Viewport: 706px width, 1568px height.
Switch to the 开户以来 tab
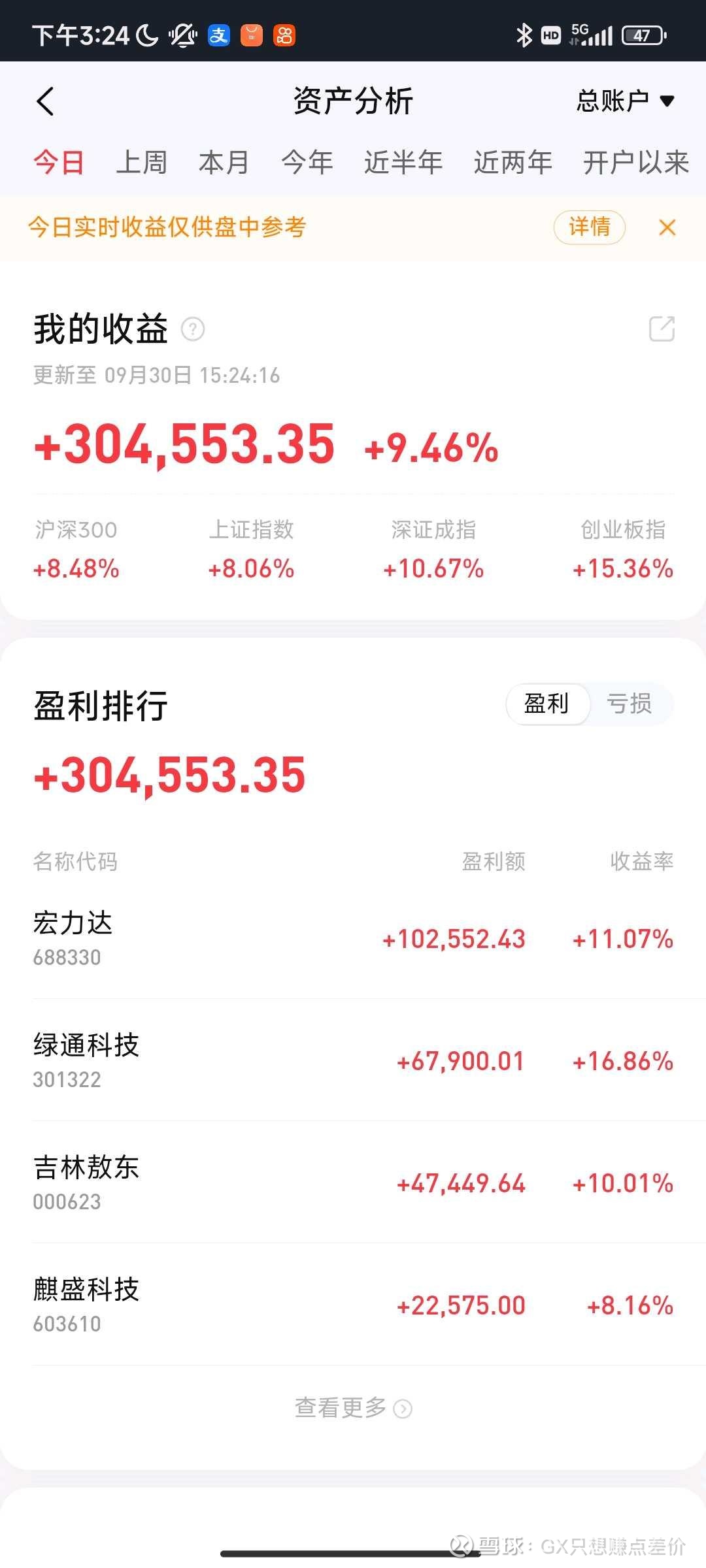(636, 162)
